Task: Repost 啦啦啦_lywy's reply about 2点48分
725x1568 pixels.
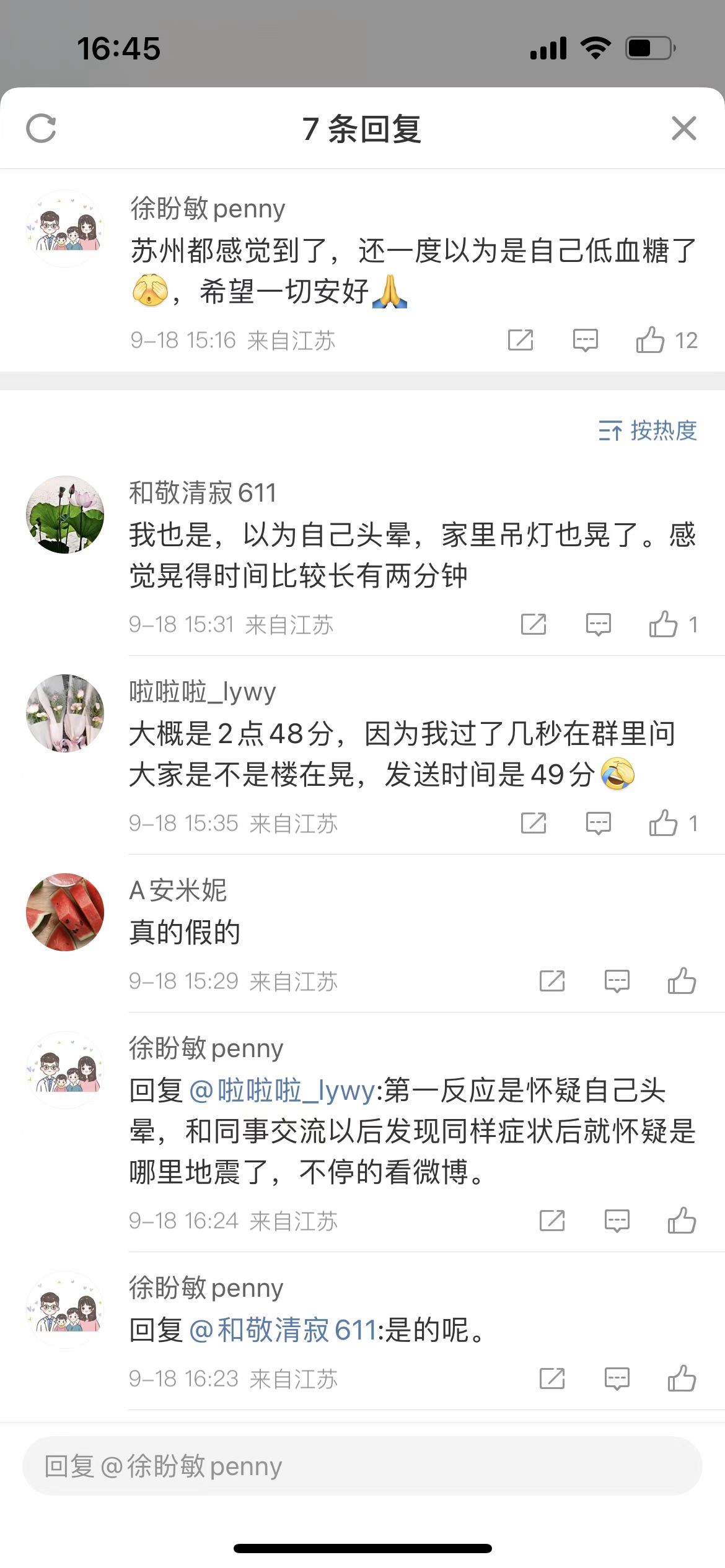Action: click(x=534, y=823)
